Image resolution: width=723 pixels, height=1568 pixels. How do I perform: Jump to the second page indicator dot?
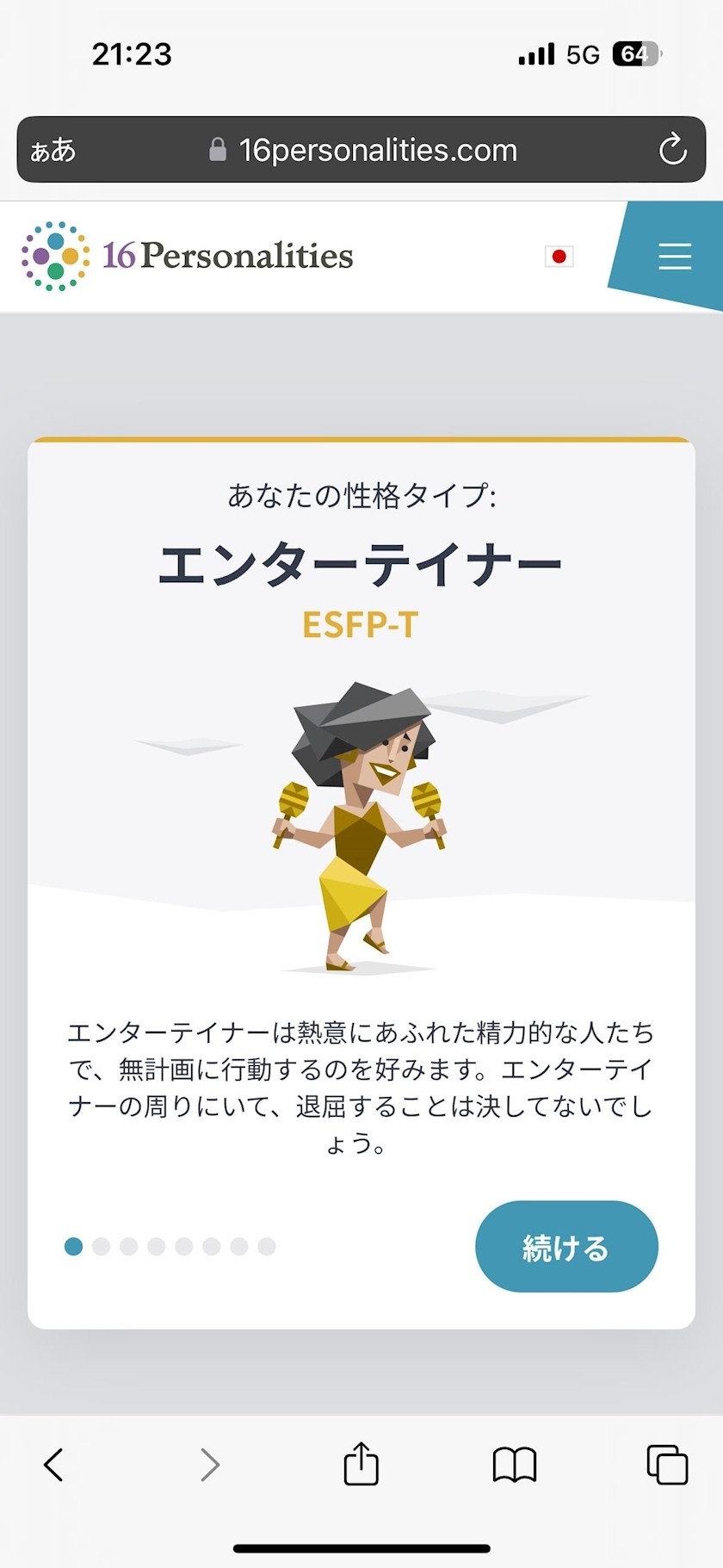coord(102,1246)
